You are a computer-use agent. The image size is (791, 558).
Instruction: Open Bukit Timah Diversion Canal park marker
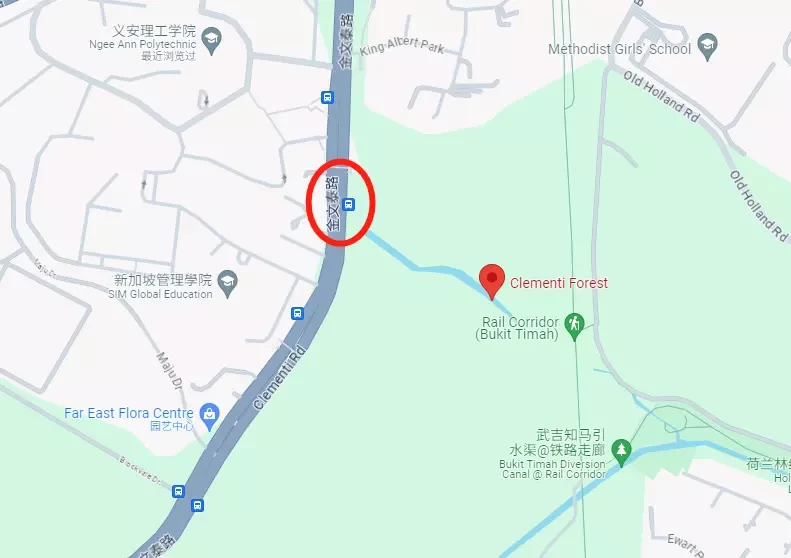tap(621, 452)
